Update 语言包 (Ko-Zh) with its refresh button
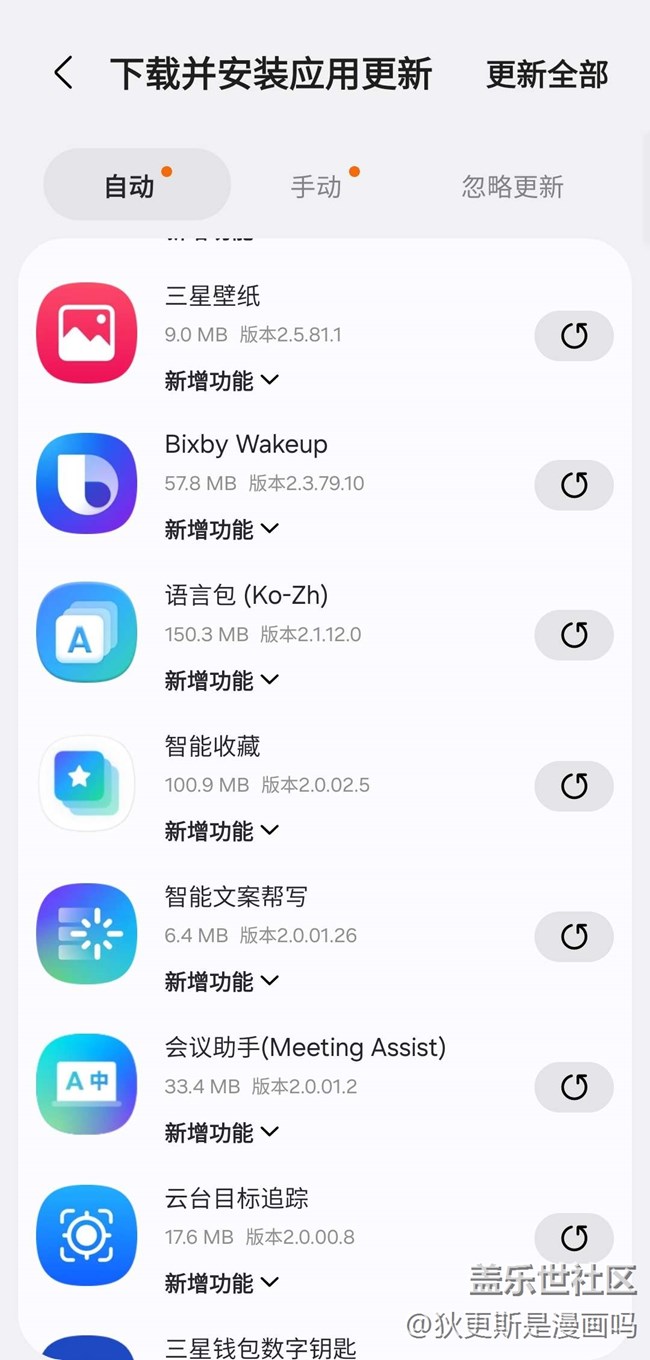This screenshot has width=650, height=1360. (x=574, y=635)
